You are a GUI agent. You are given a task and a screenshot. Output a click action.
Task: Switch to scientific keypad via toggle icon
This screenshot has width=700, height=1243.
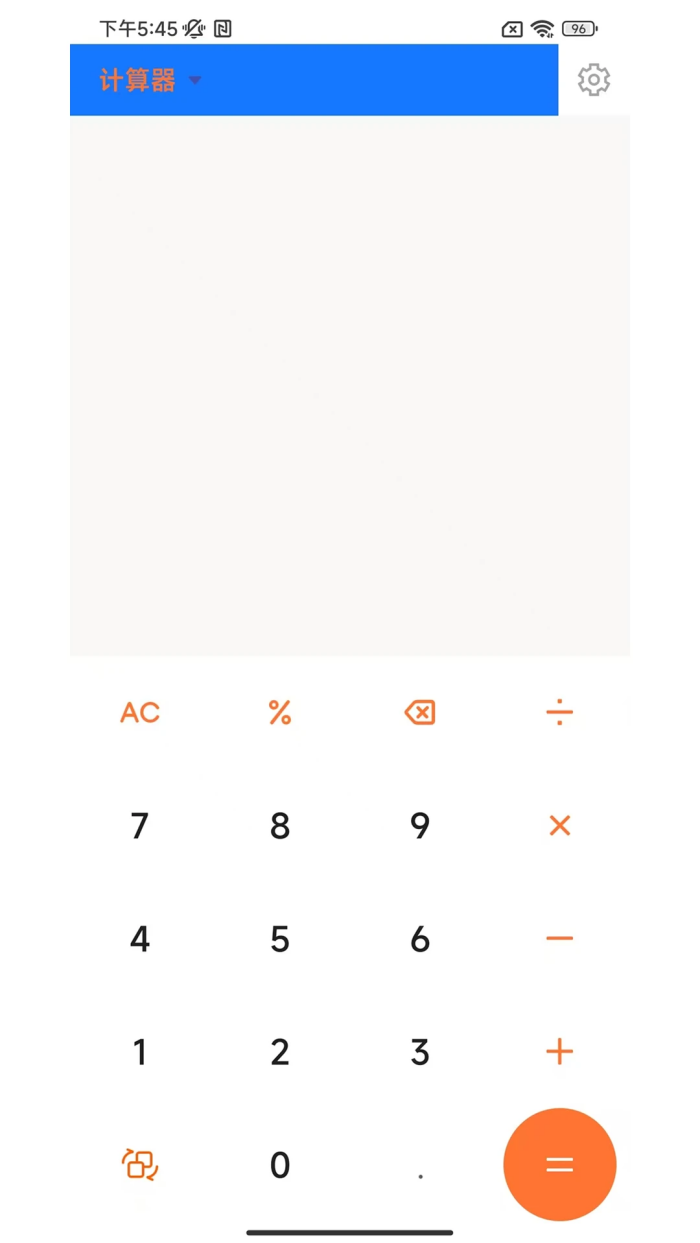(140, 1165)
